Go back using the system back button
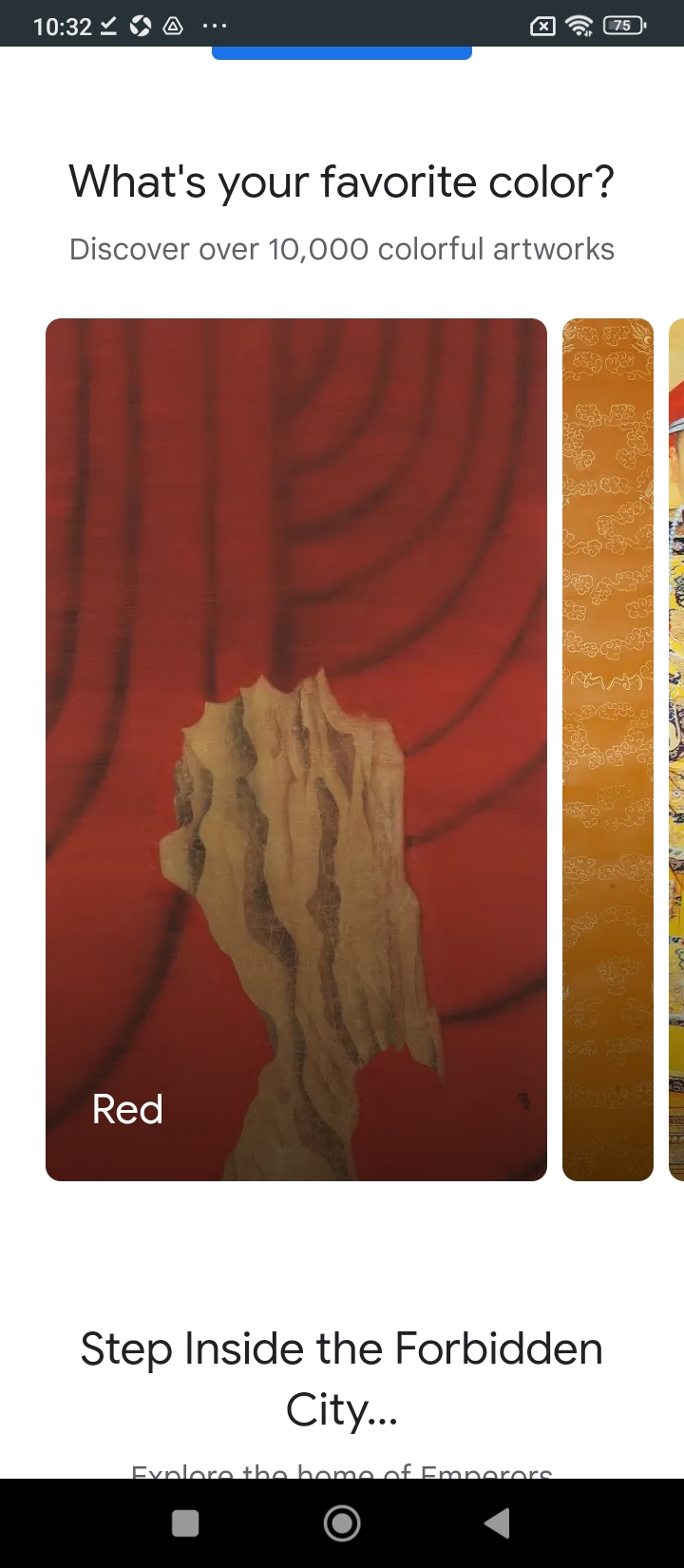Viewport: 684px width, 1568px height. (x=497, y=1523)
